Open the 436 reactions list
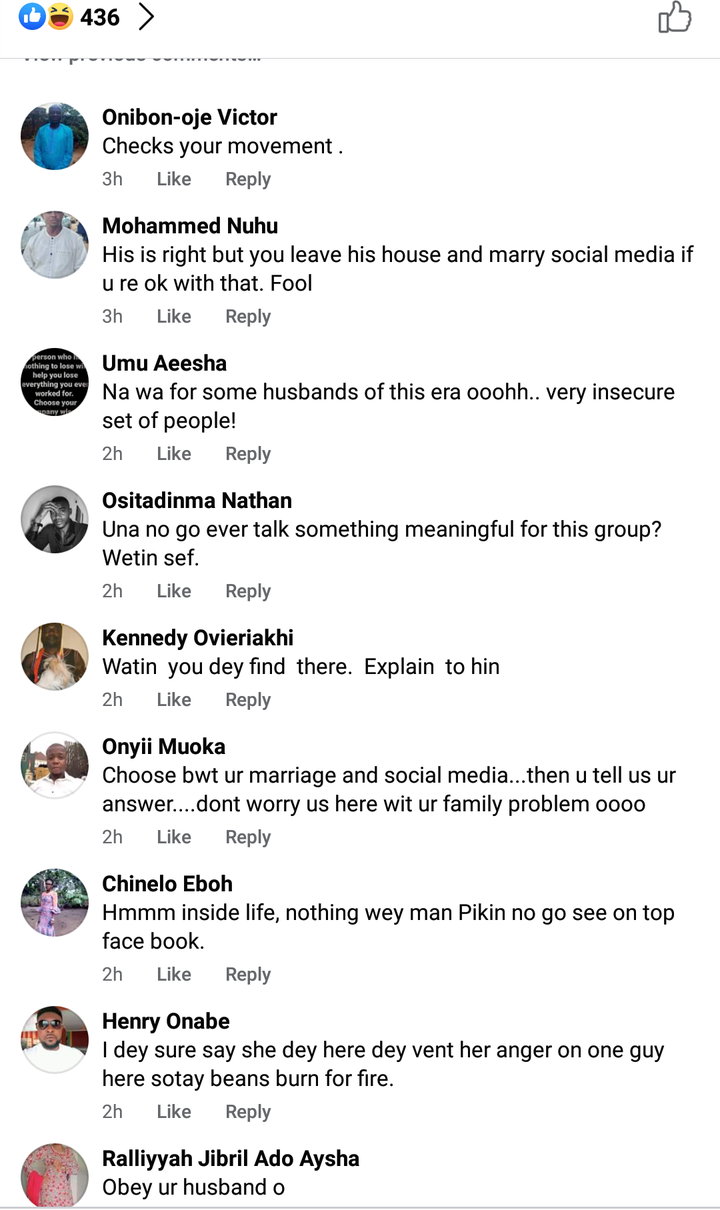The image size is (720, 1210). [87, 17]
